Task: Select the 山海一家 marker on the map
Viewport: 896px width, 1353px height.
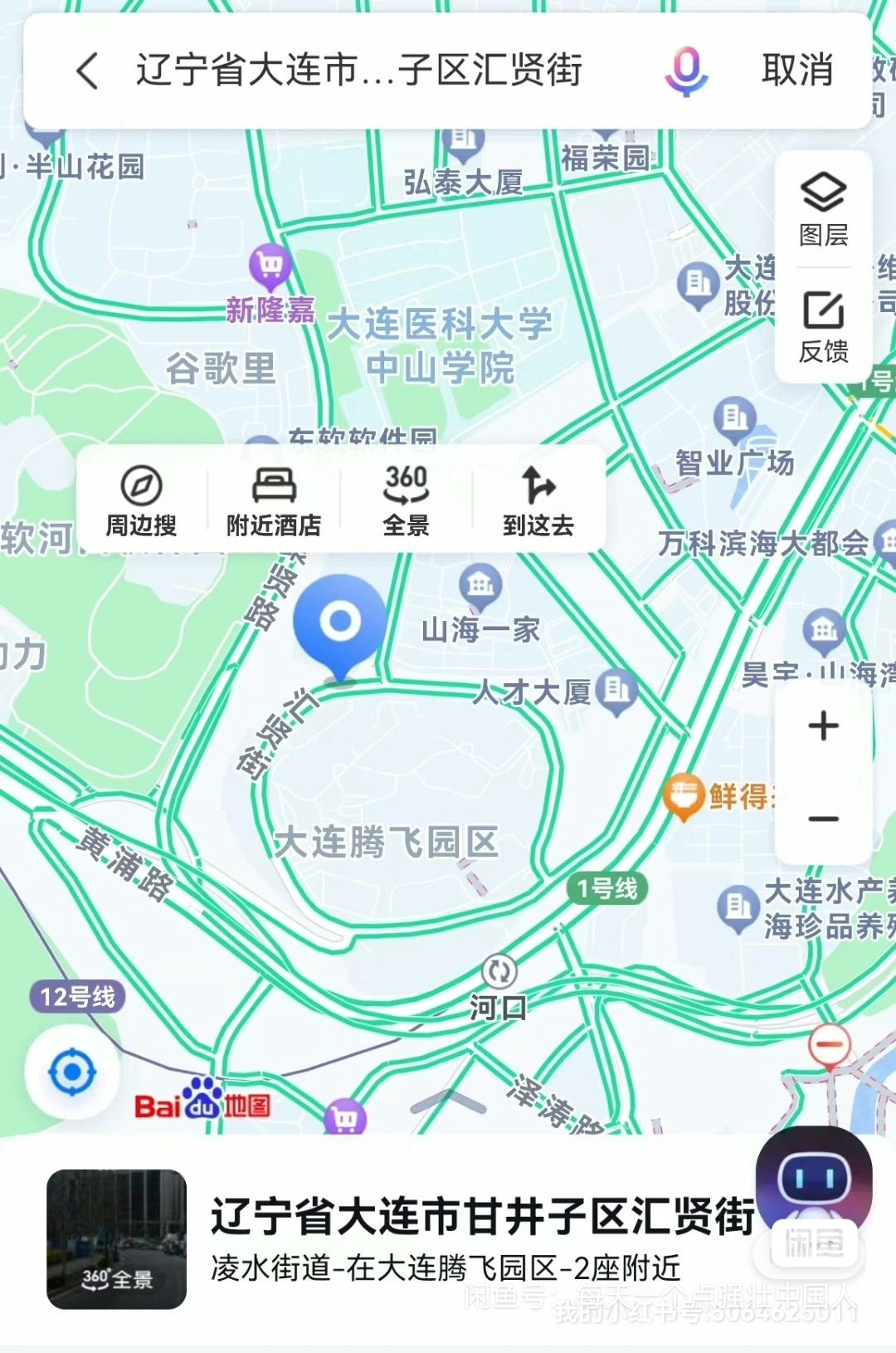Action: [480, 586]
